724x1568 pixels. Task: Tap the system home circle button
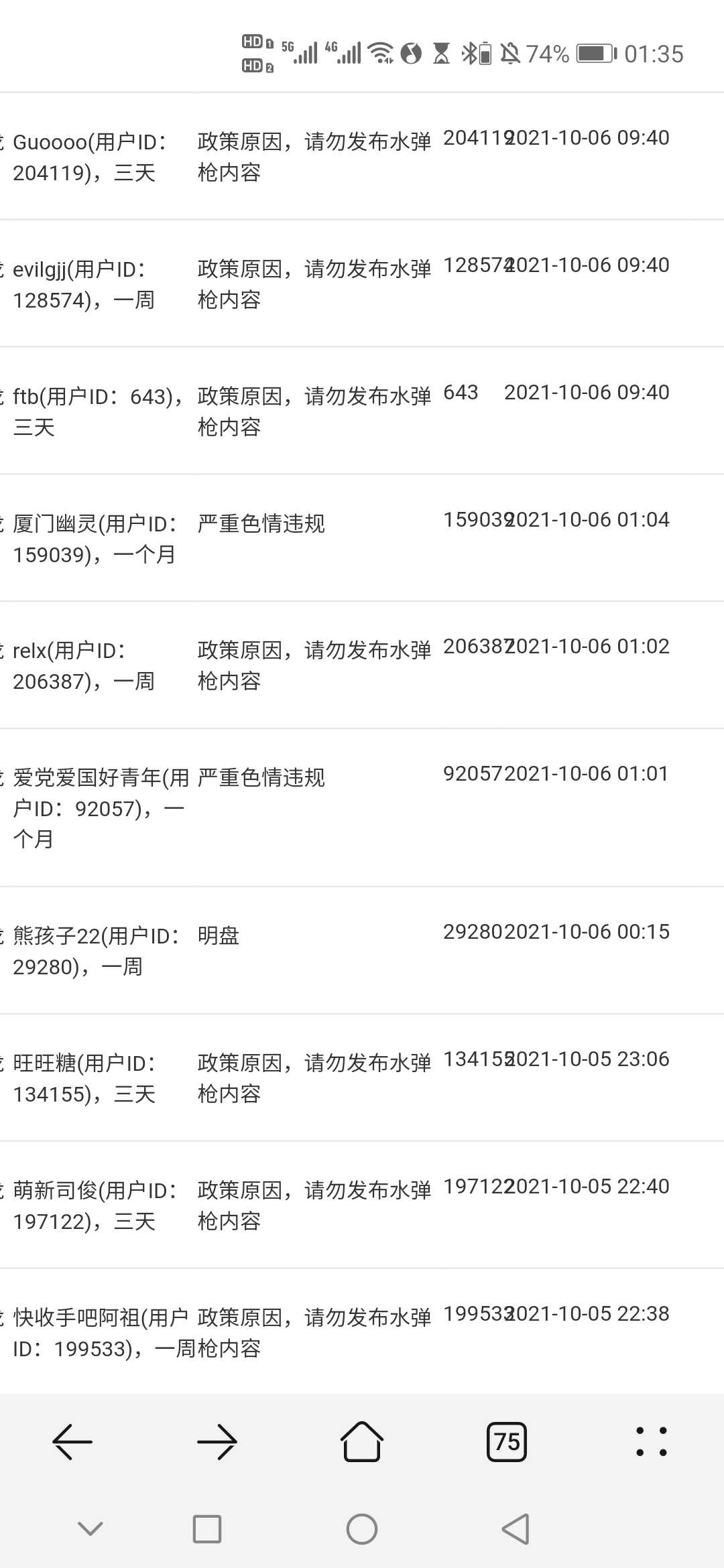362,1529
